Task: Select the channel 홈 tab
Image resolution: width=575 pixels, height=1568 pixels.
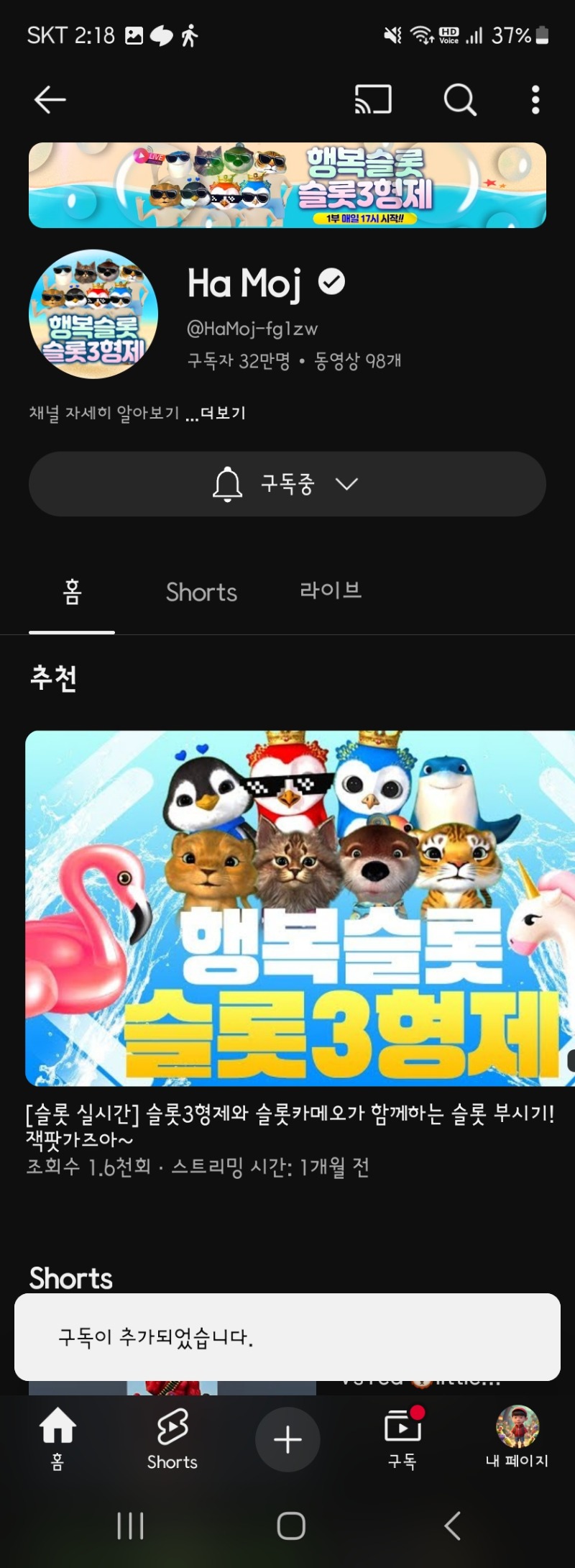Action: pyautogui.click(x=72, y=593)
